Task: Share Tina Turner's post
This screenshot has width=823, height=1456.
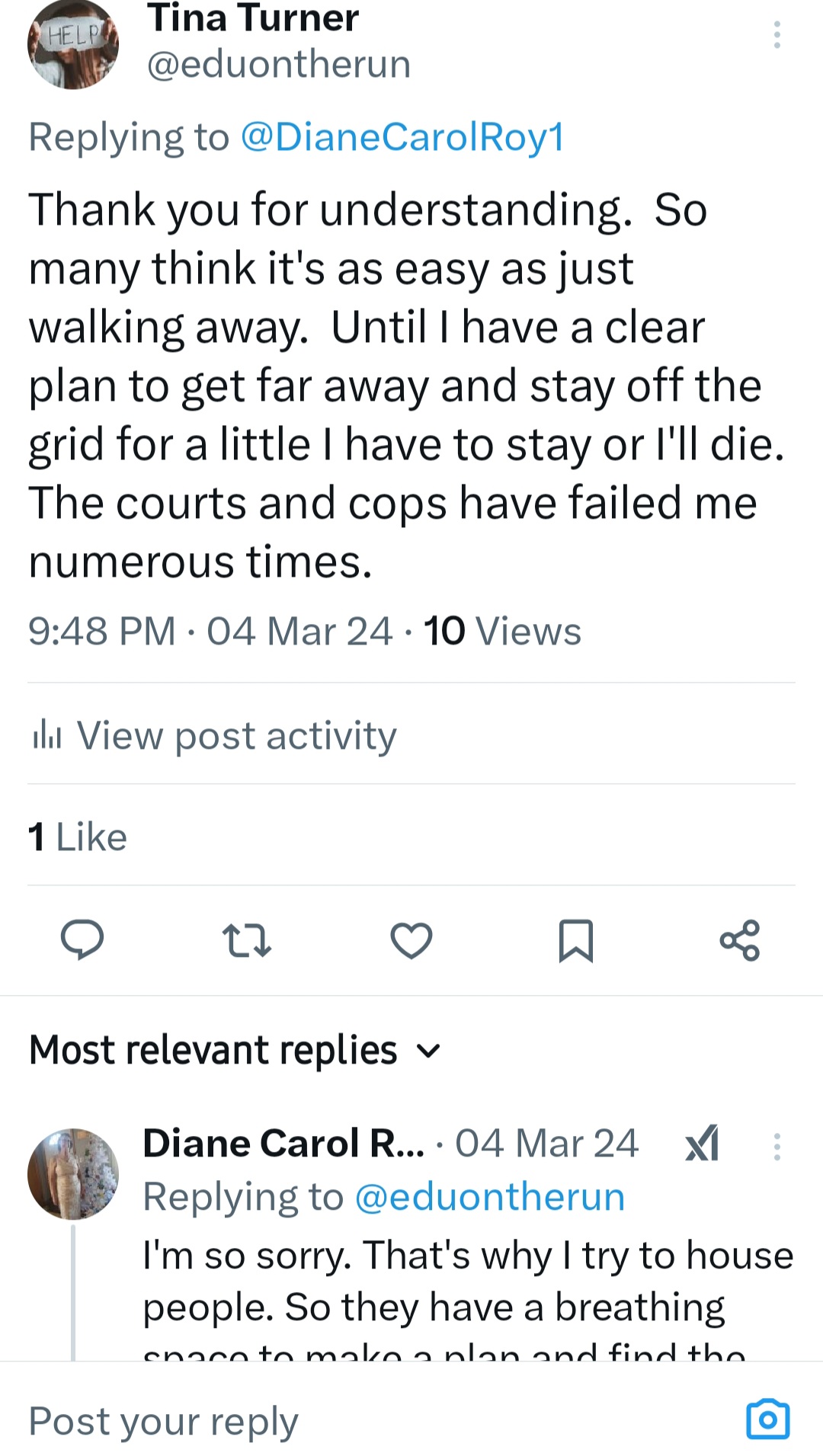Action: click(x=739, y=939)
